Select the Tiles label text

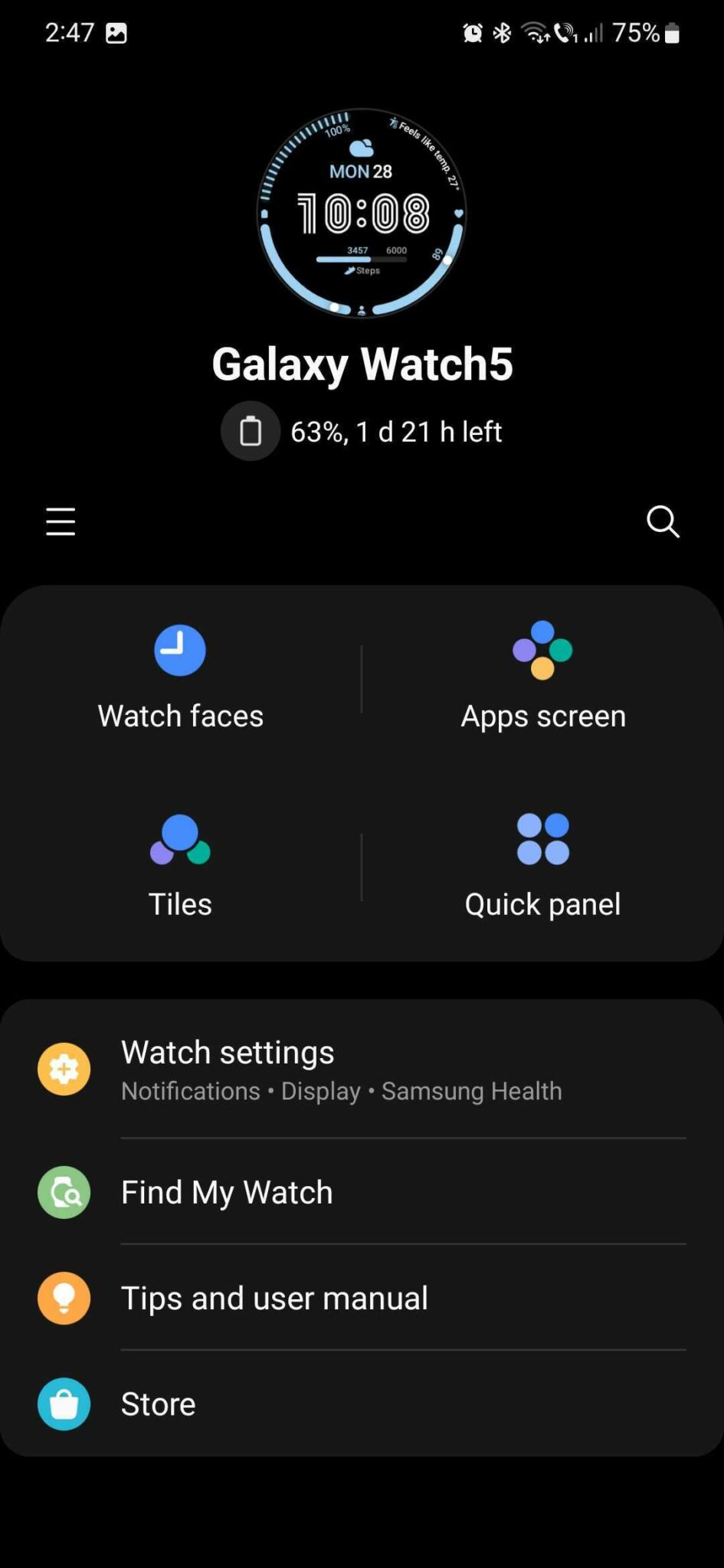(x=180, y=903)
